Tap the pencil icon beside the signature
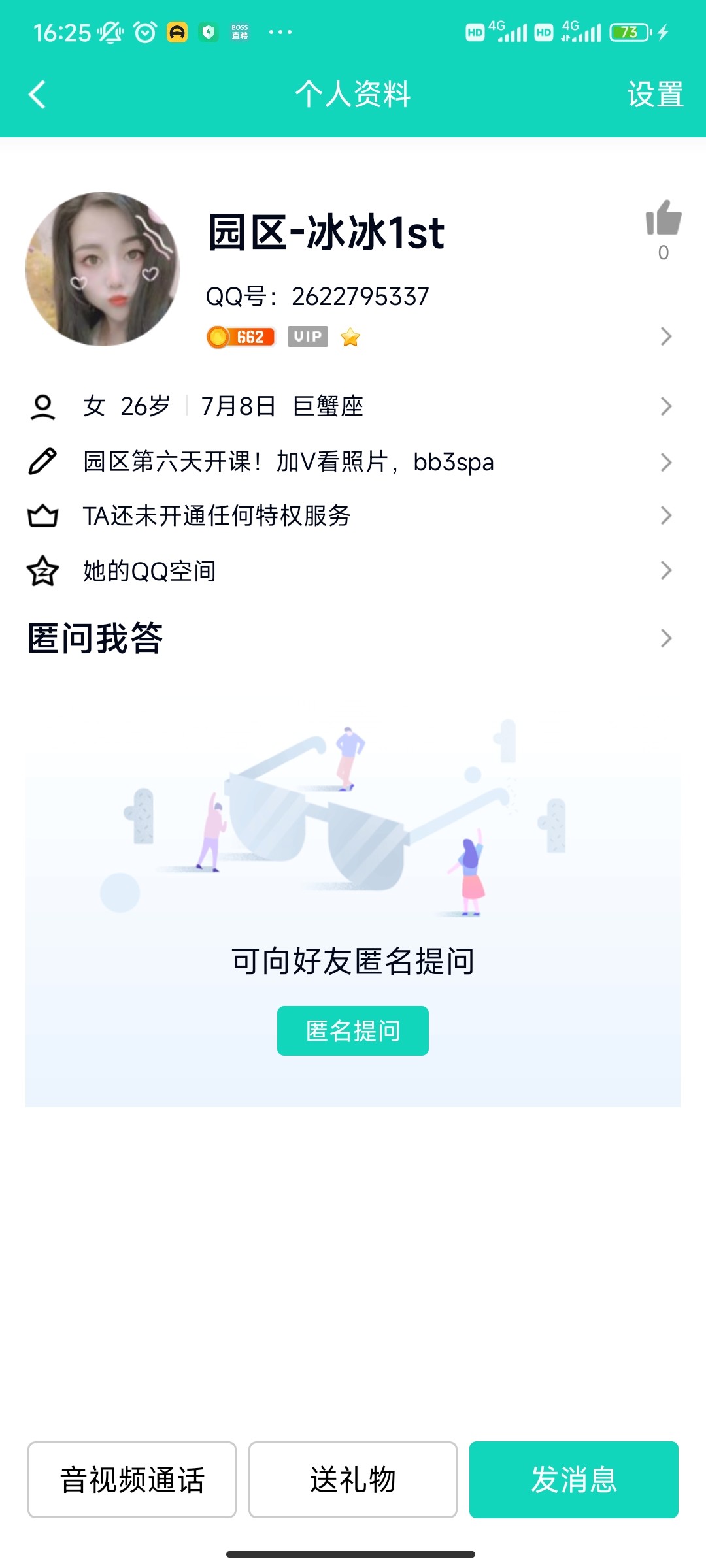 point(42,462)
